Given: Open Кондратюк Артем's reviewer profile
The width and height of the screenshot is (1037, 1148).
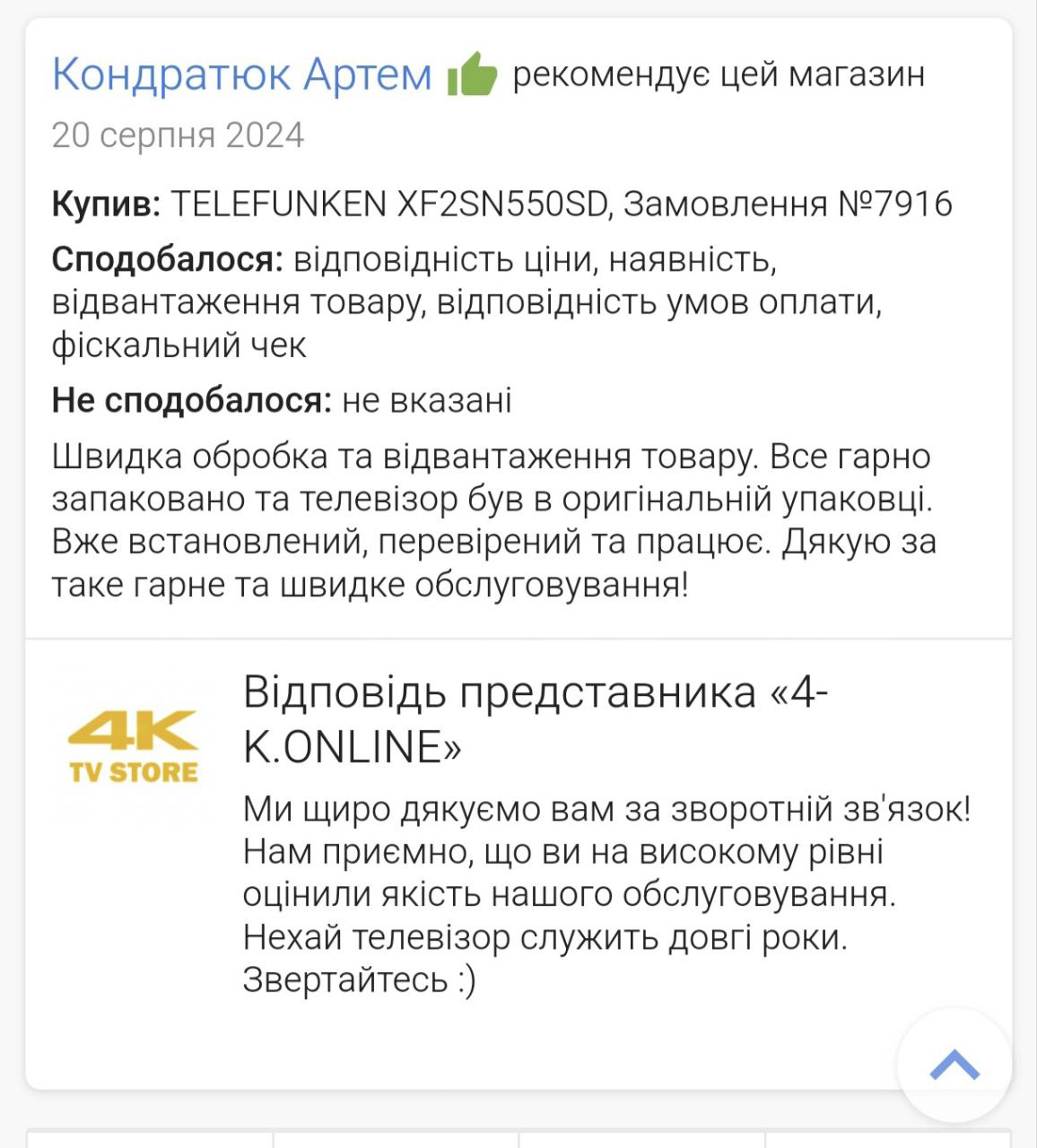Looking at the screenshot, I should coord(241,74).
